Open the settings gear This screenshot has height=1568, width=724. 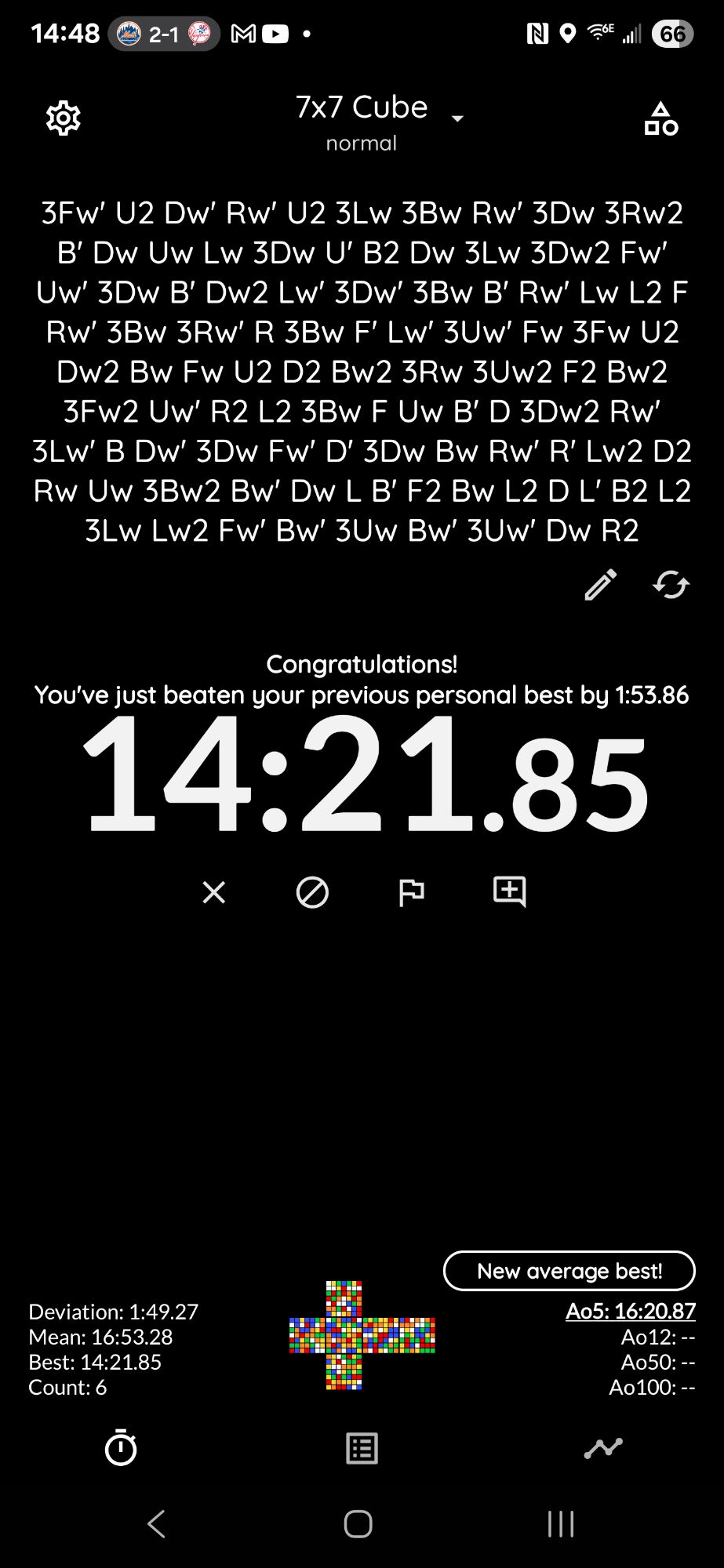tap(64, 118)
